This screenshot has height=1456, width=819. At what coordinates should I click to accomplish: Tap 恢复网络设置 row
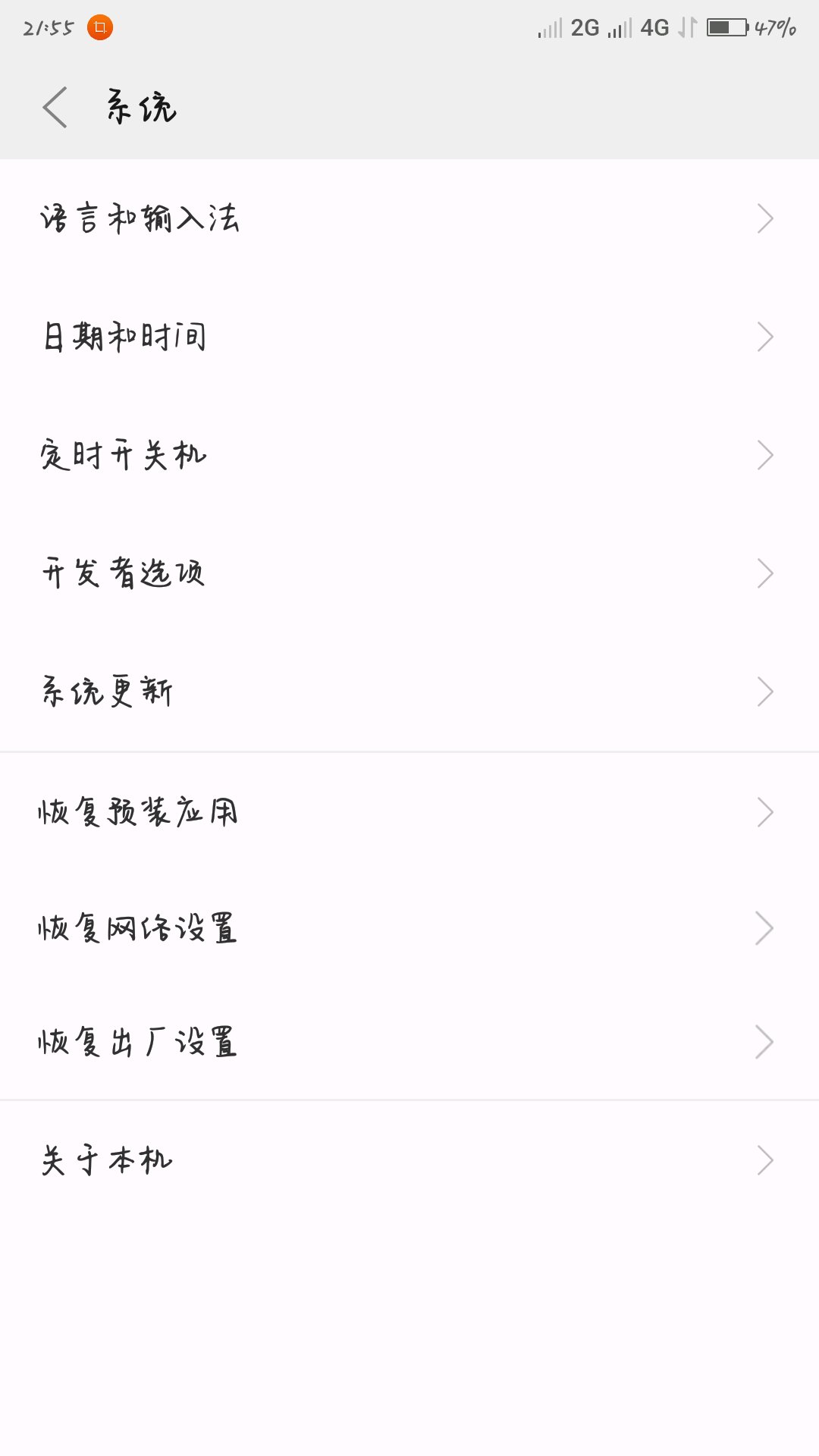pos(409,928)
